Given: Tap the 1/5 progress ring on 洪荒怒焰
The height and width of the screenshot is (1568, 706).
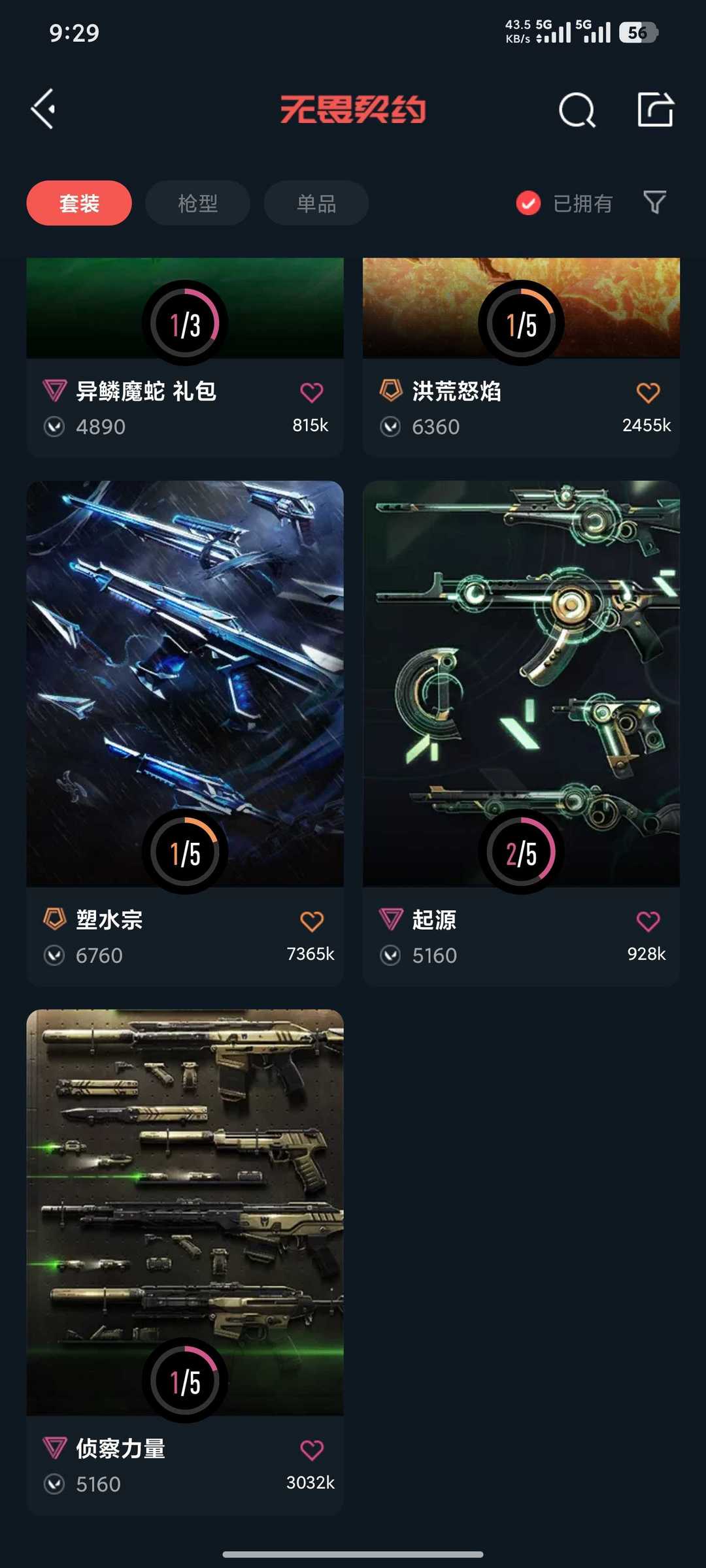Looking at the screenshot, I should pos(520,322).
